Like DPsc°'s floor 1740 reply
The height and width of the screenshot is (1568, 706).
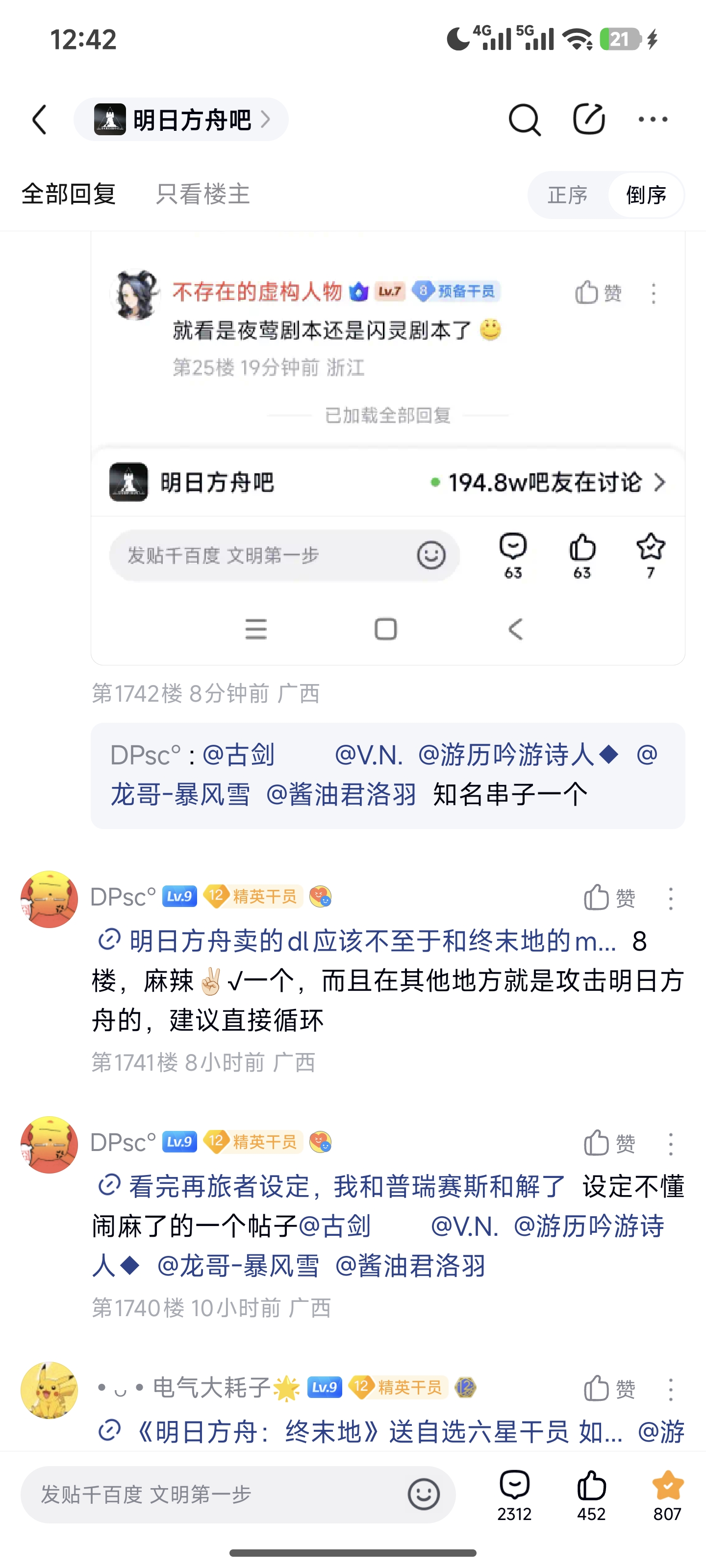coord(609,1144)
